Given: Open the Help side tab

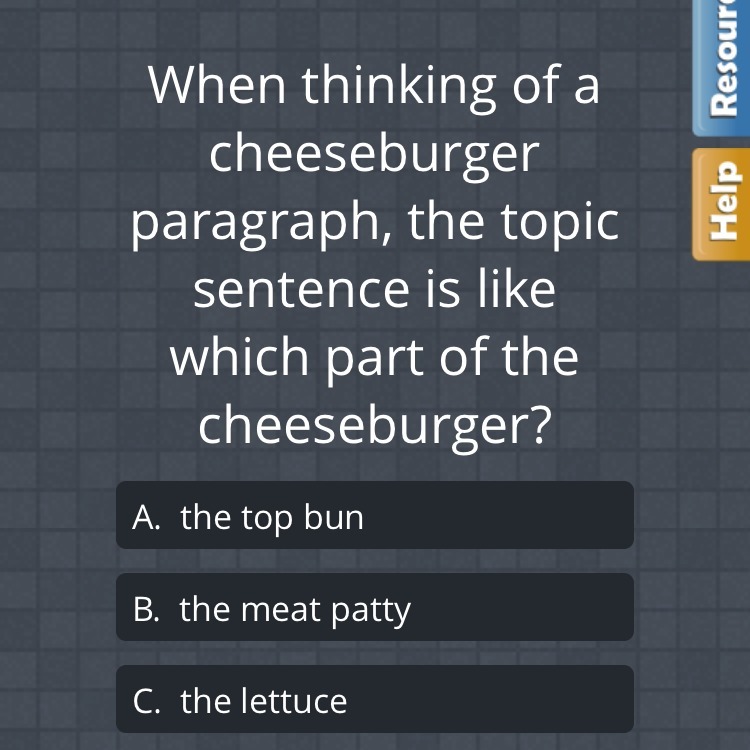Looking at the screenshot, I should (x=722, y=204).
